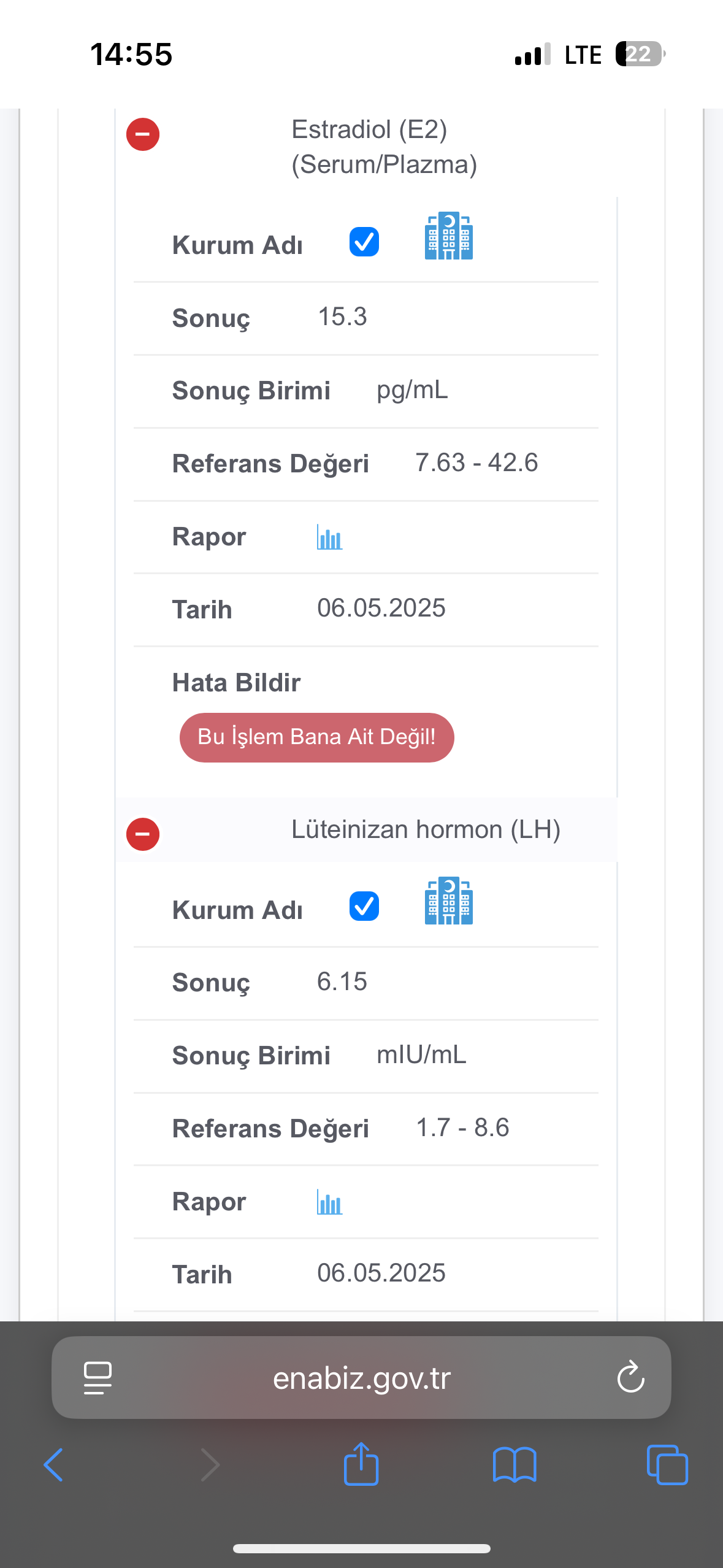Open the hospital icon for LH result
The height and width of the screenshot is (1568, 723).
coord(449,901)
